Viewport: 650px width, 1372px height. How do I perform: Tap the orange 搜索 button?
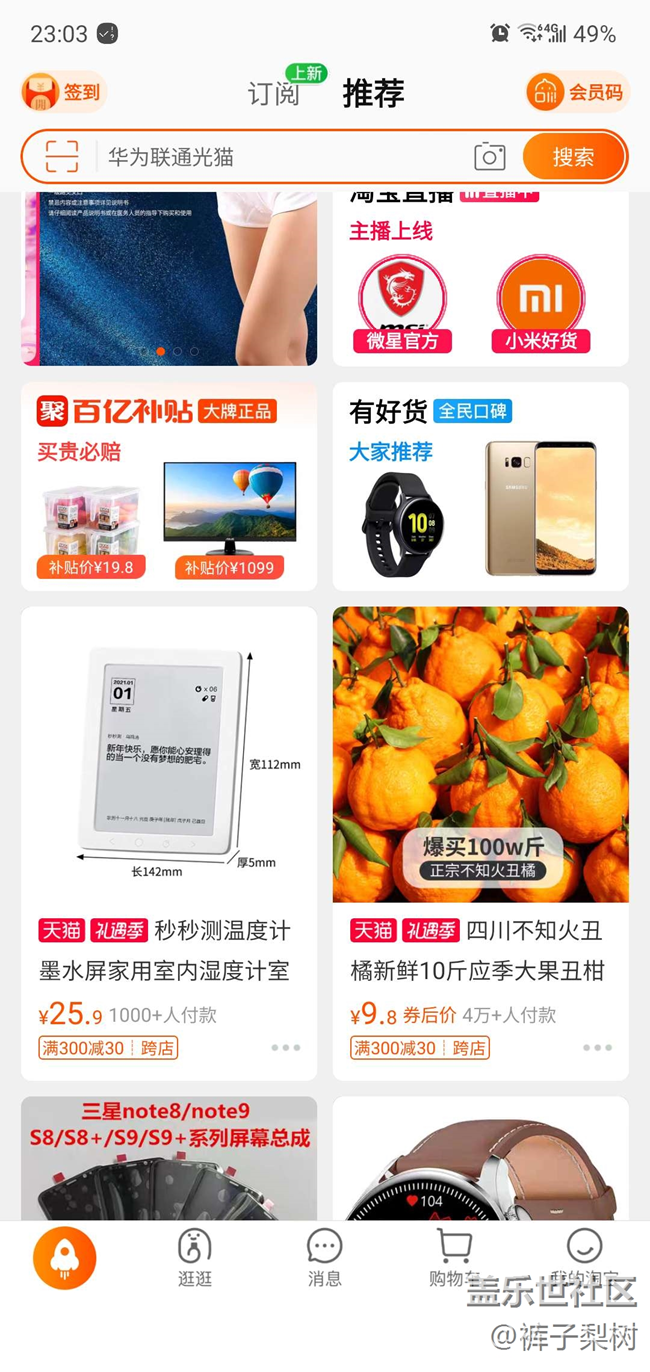click(x=573, y=157)
